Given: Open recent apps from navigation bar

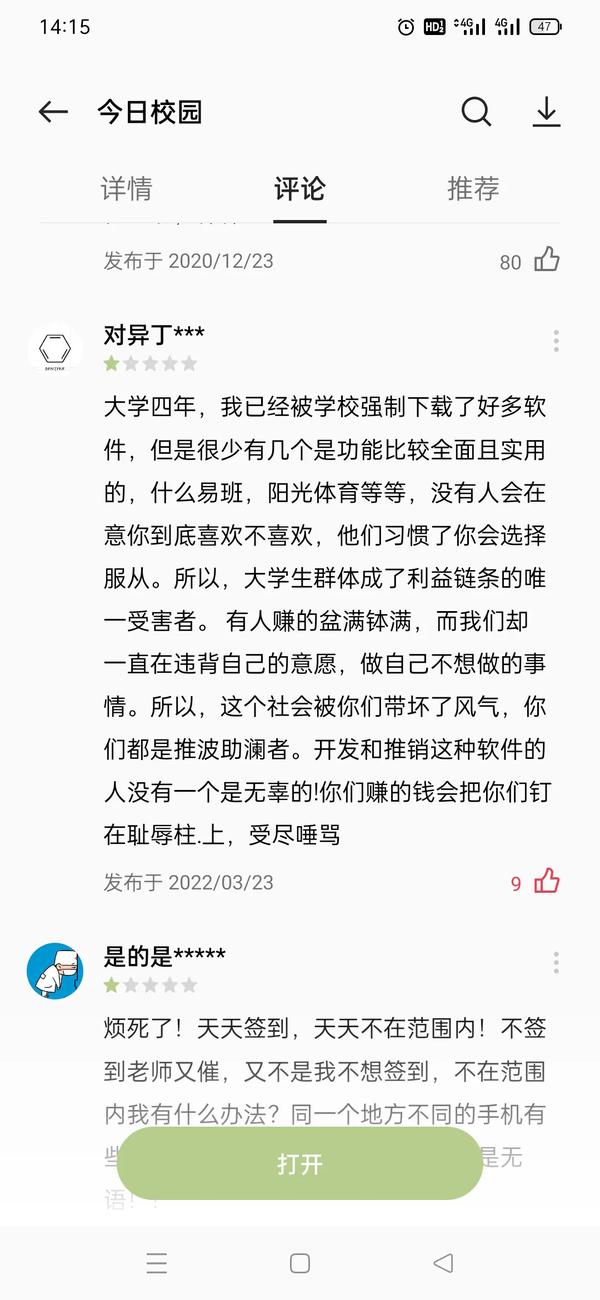Looking at the screenshot, I should pos(157,1263).
